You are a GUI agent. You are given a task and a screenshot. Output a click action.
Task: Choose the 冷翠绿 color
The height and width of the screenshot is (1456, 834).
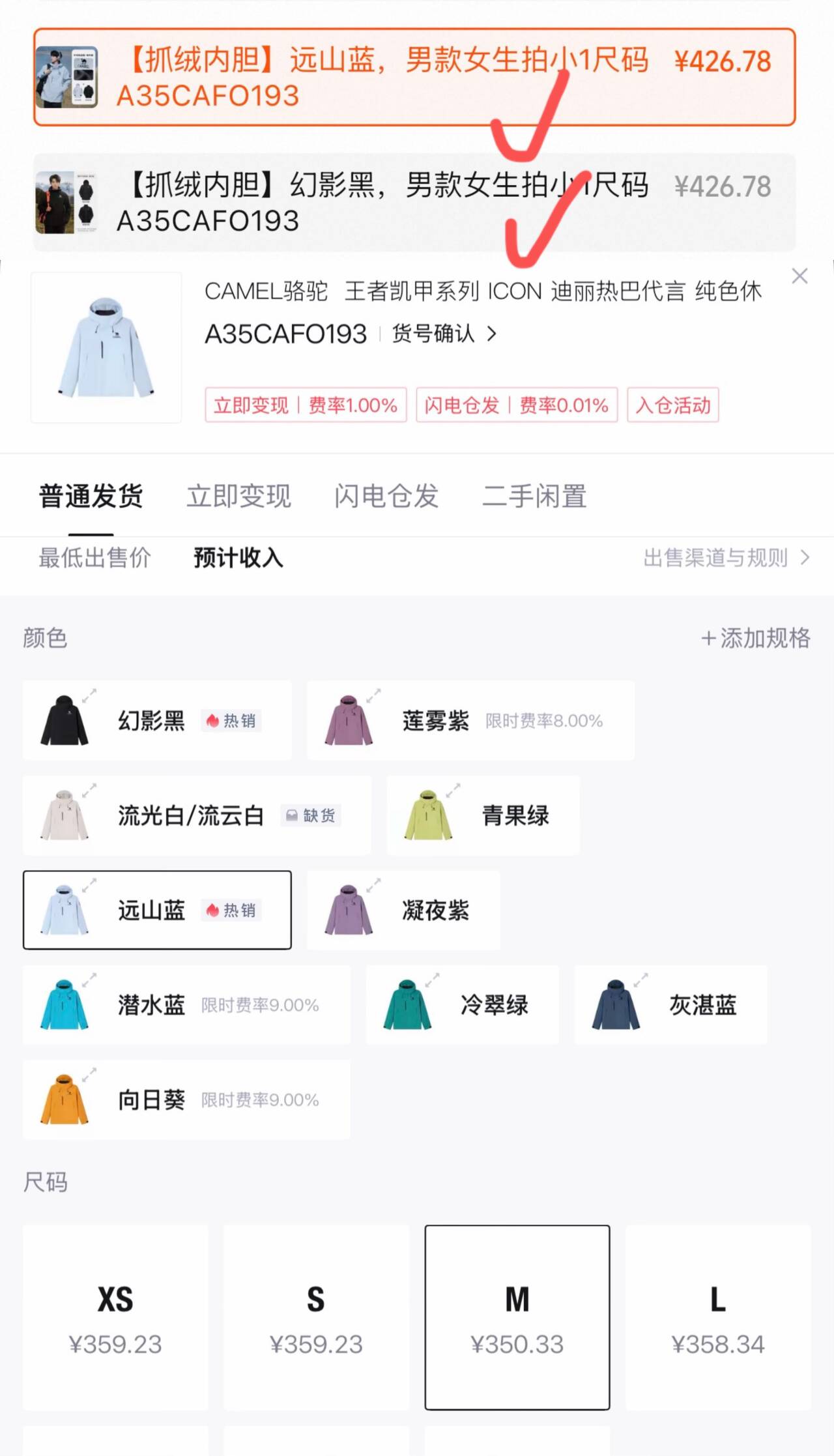(462, 1005)
